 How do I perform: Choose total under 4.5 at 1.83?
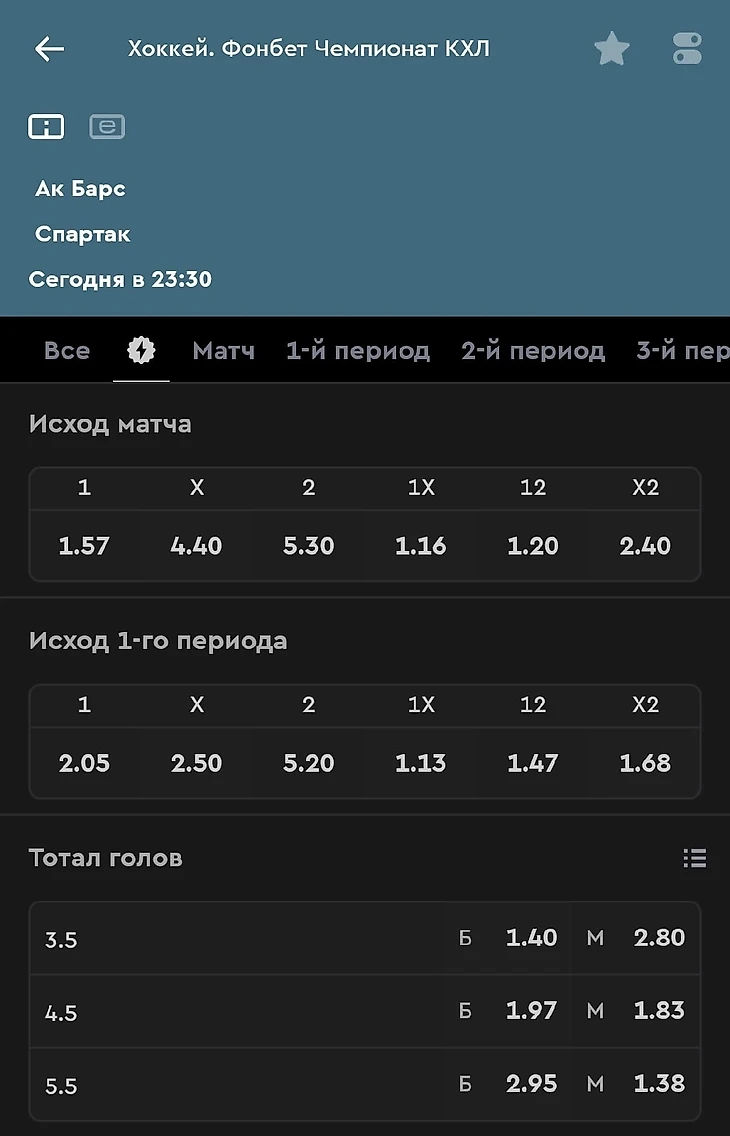658,1011
